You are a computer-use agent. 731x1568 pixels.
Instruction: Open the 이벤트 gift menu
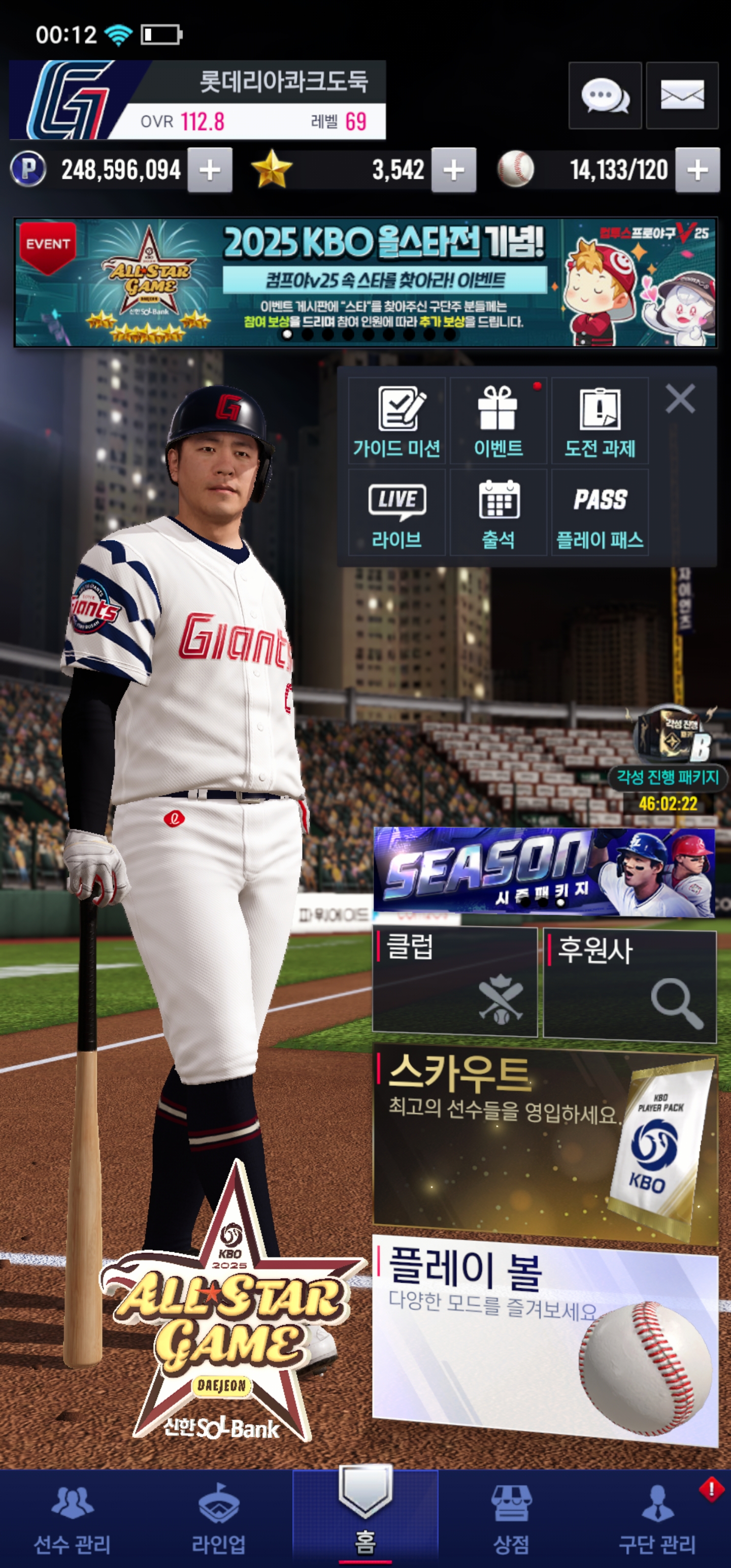click(x=498, y=420)
